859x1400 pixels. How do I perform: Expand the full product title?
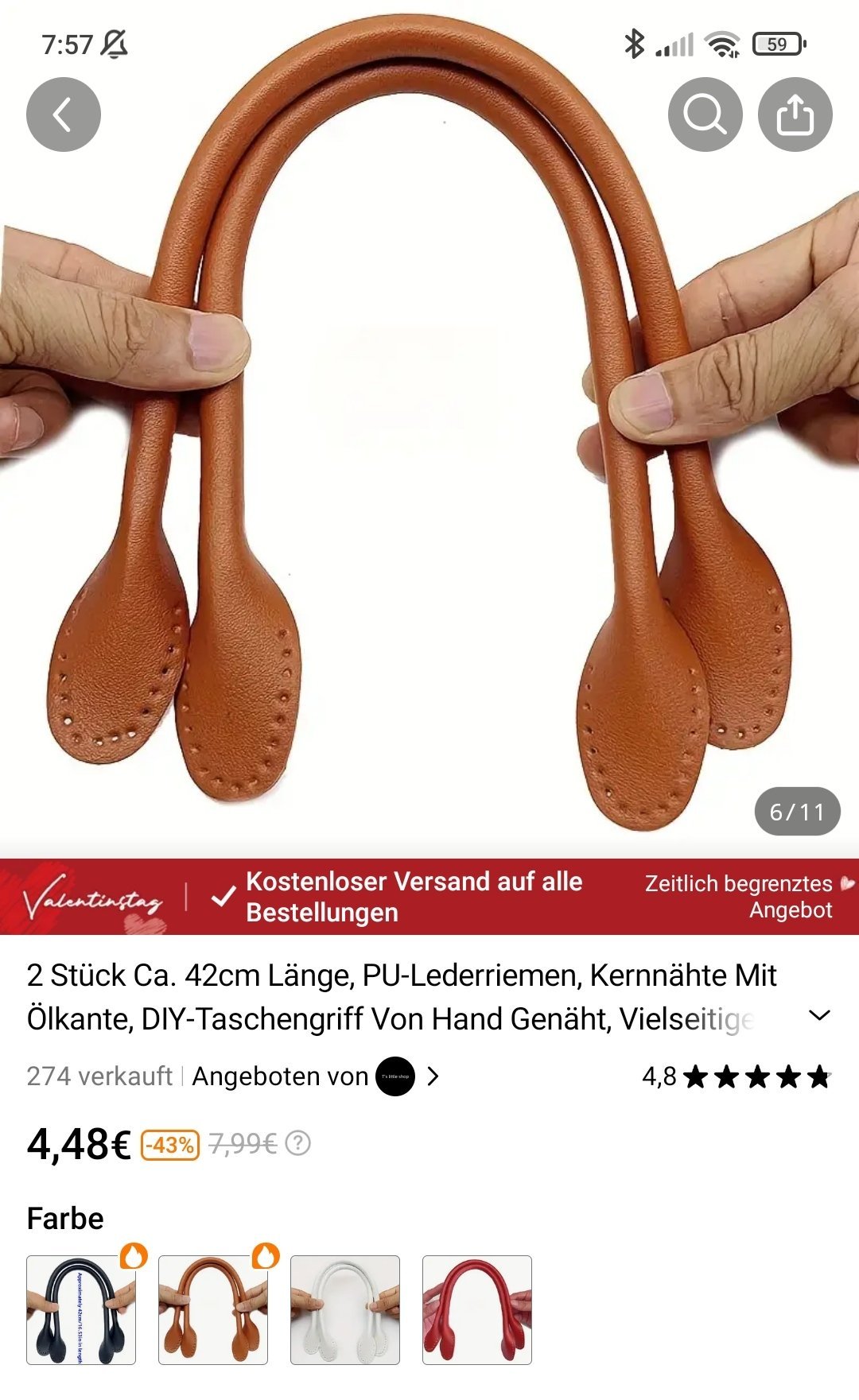(x=818, y=1015)
